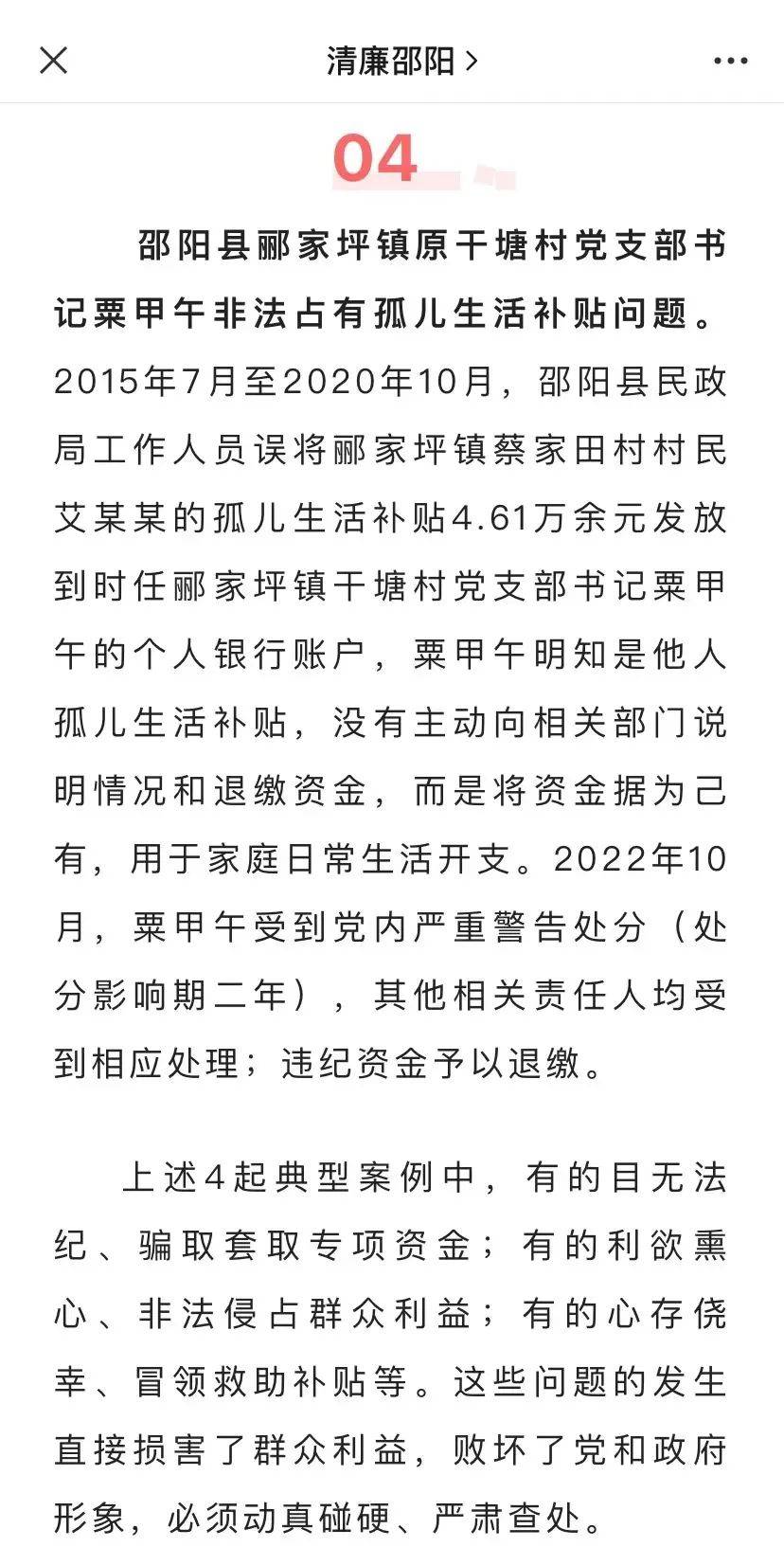This screenshot has width=784, height=1547.
Task: Open the three-dot overflow menu
Action: [730, 61]
